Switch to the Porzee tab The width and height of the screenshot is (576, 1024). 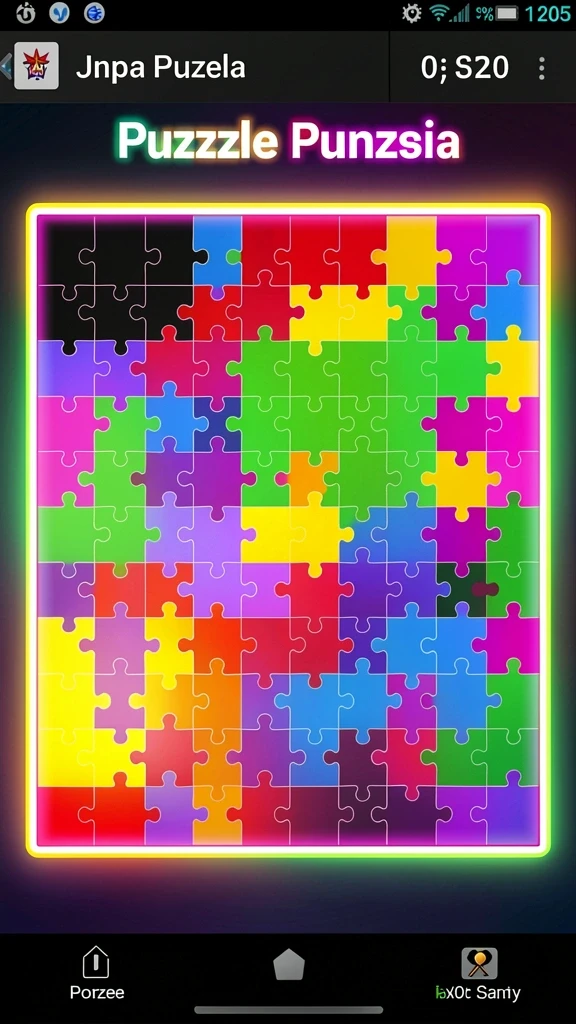click(x=97, y=972)
